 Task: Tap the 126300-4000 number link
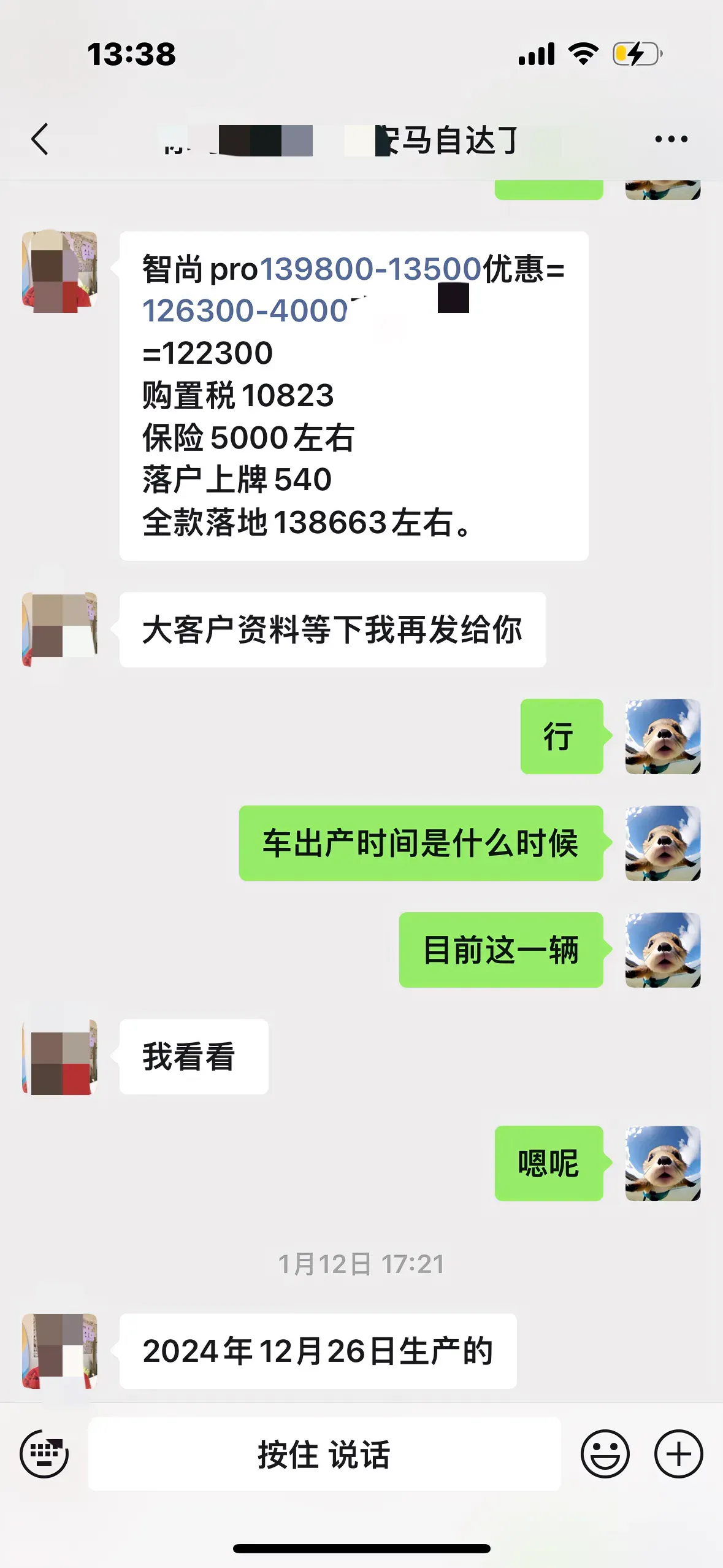click(x=245, y=310)
